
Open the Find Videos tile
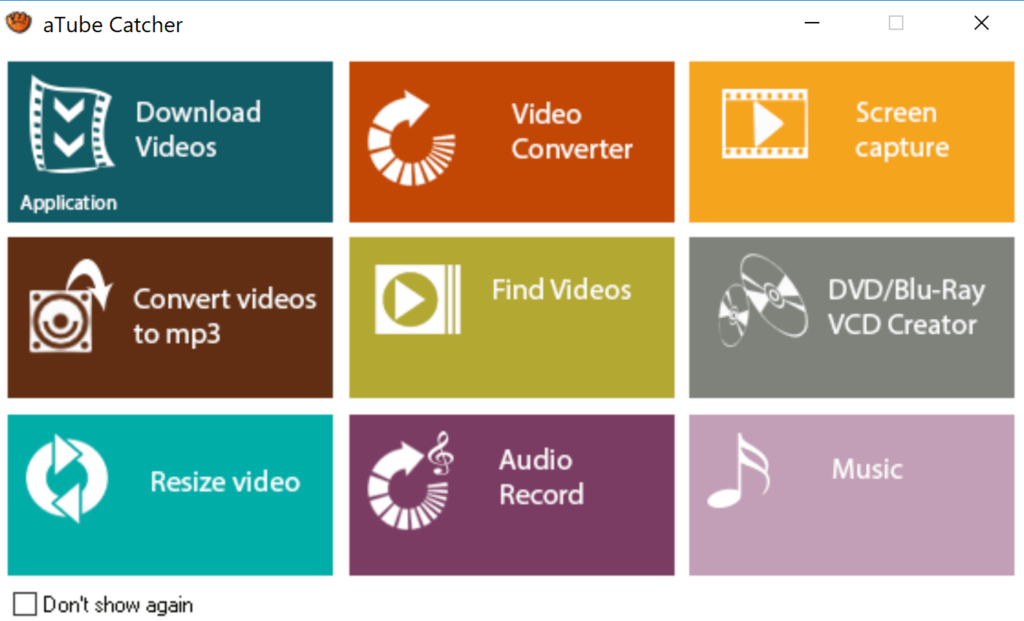[x=511, y=317]
